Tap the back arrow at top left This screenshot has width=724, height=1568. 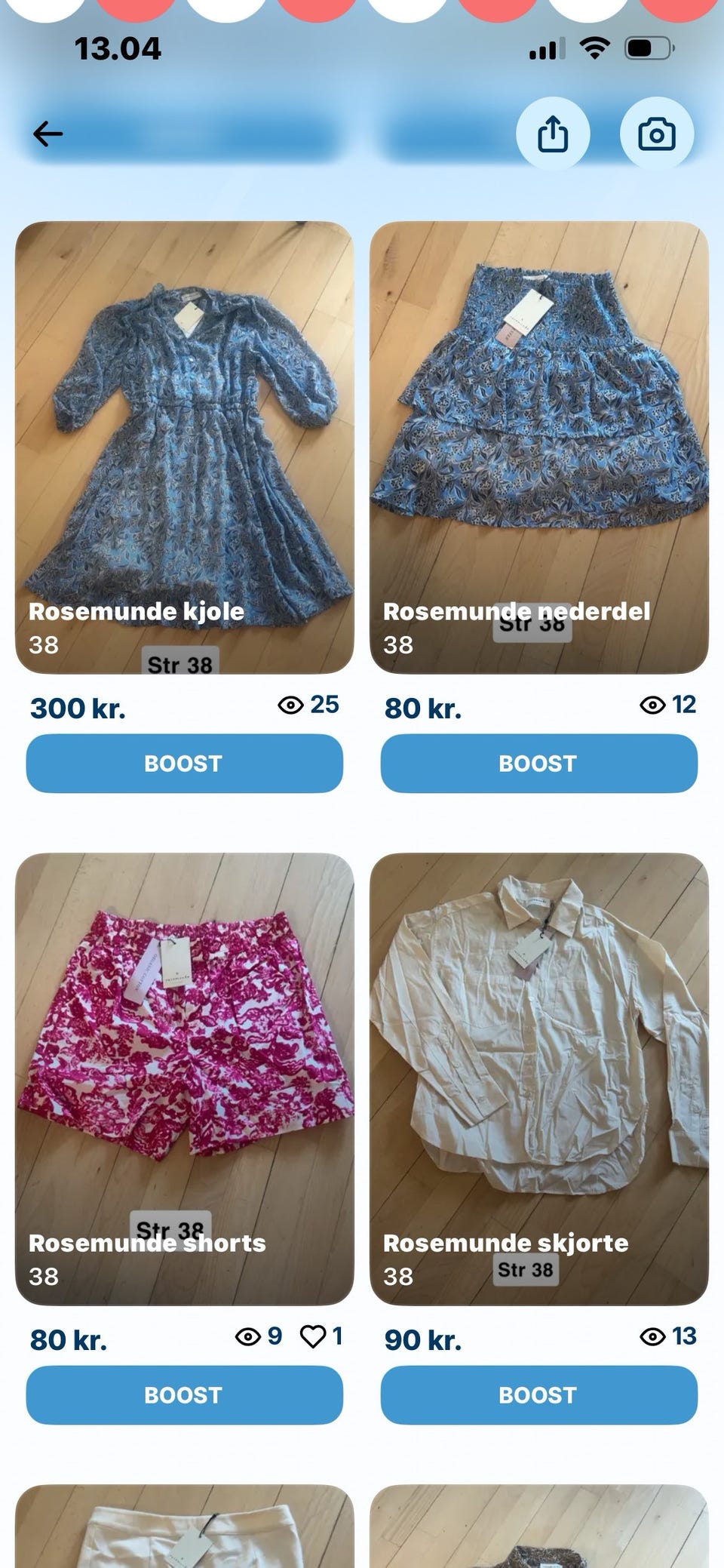(x=48, y=133)
